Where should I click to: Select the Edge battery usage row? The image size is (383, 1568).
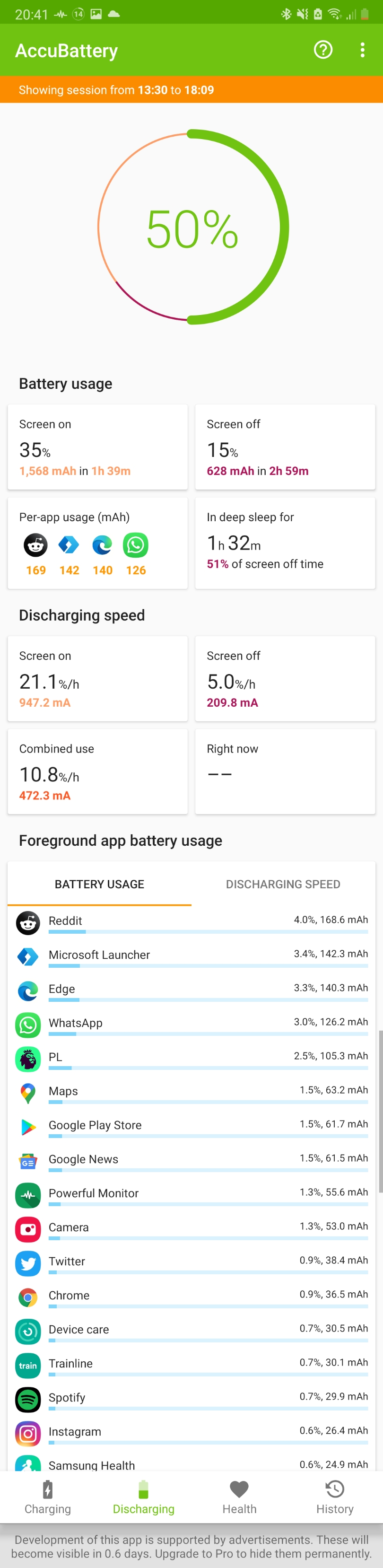pyautogui.click(x=191, y=991)
